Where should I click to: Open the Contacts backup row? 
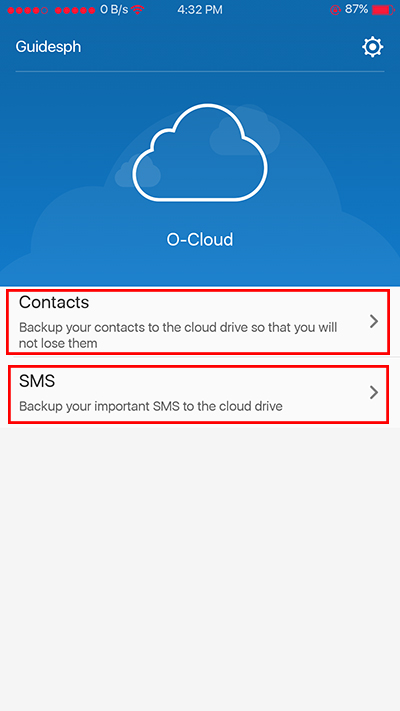198,322
